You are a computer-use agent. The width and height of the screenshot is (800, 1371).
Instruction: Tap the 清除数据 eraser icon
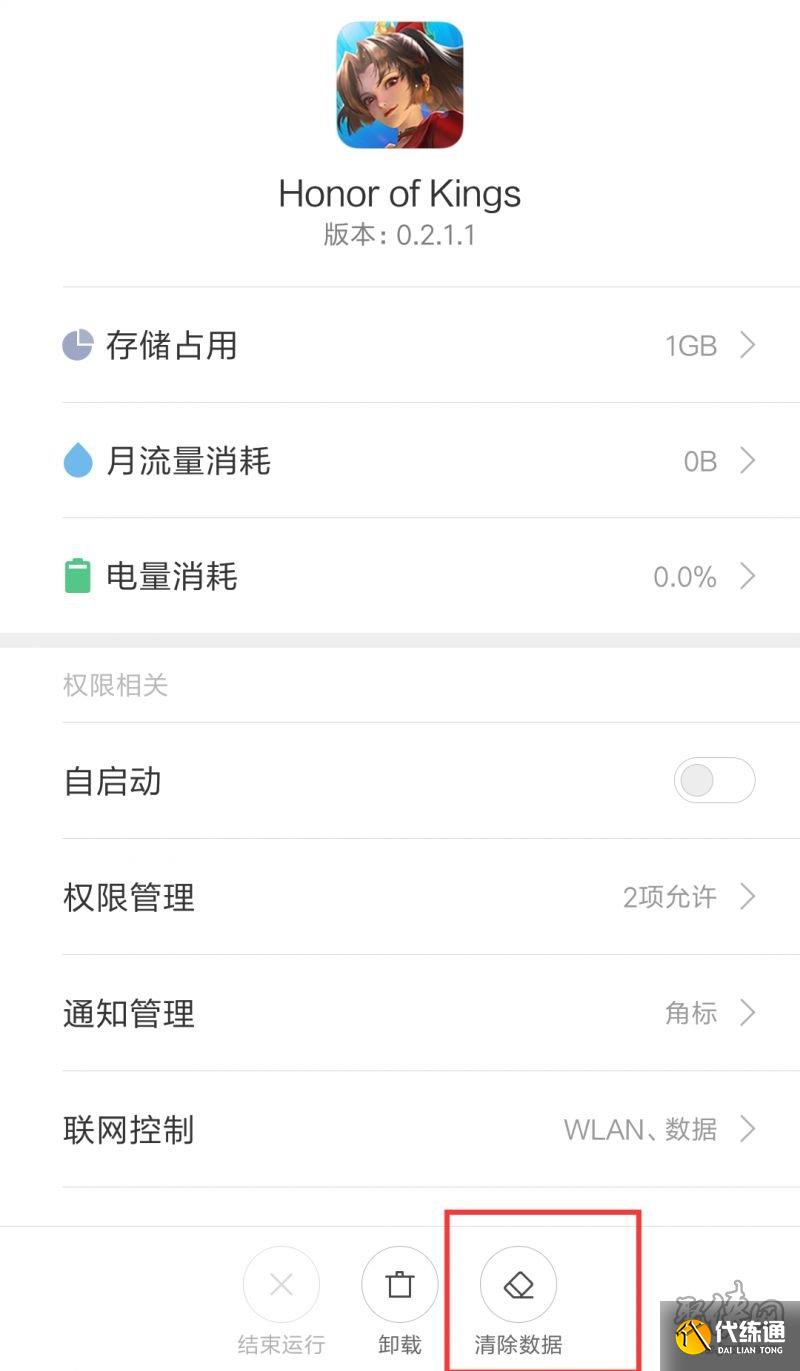click(517, 1285)
